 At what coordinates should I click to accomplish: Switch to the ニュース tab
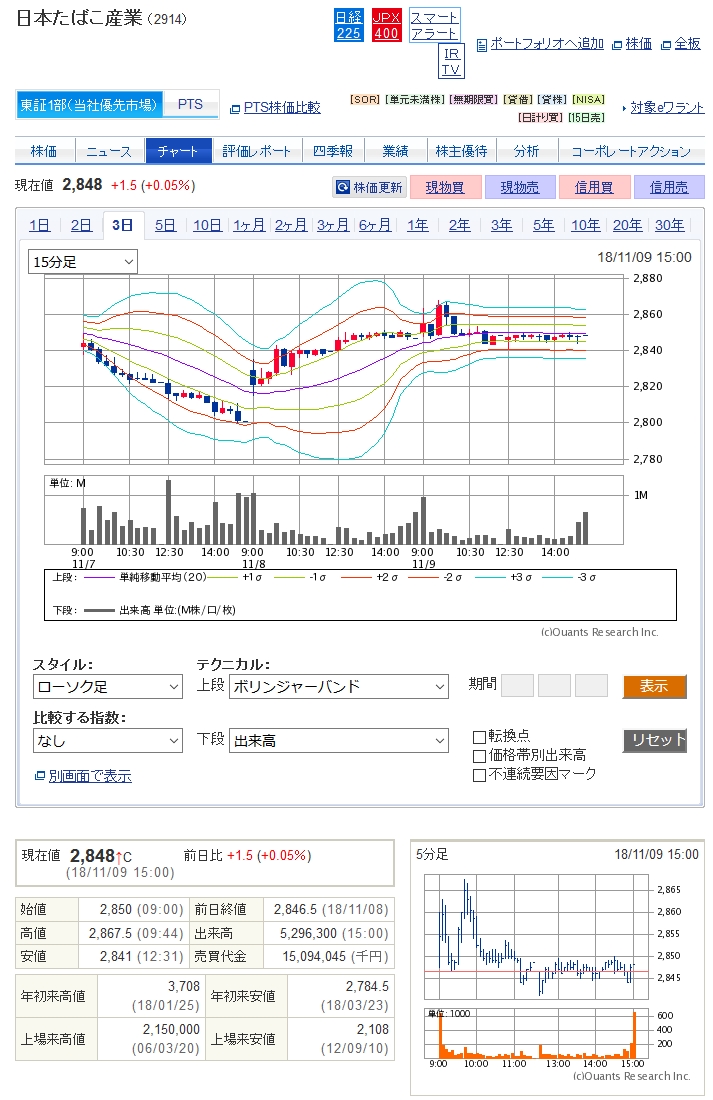[108, 151]
